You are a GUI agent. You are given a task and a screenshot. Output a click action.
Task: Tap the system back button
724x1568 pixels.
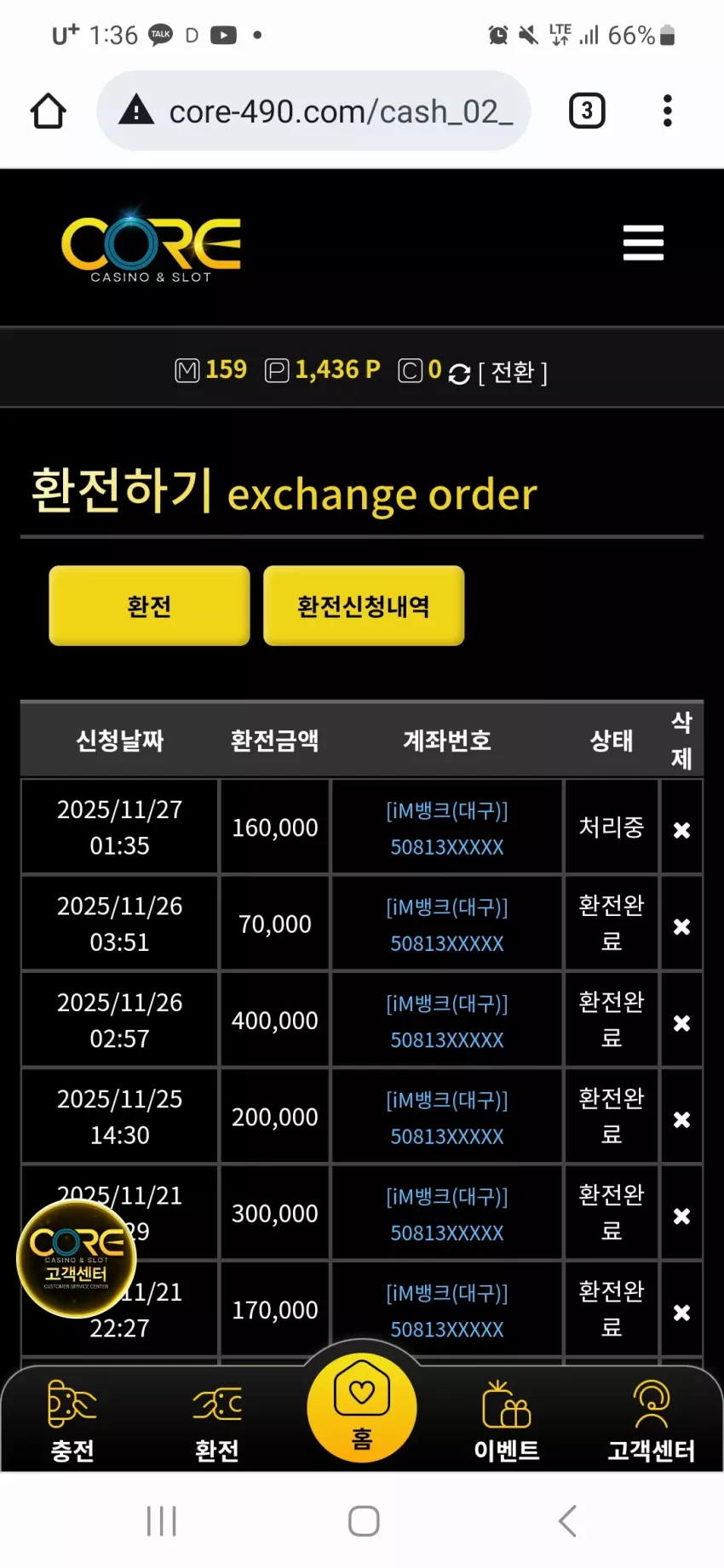pos(567,1520)
